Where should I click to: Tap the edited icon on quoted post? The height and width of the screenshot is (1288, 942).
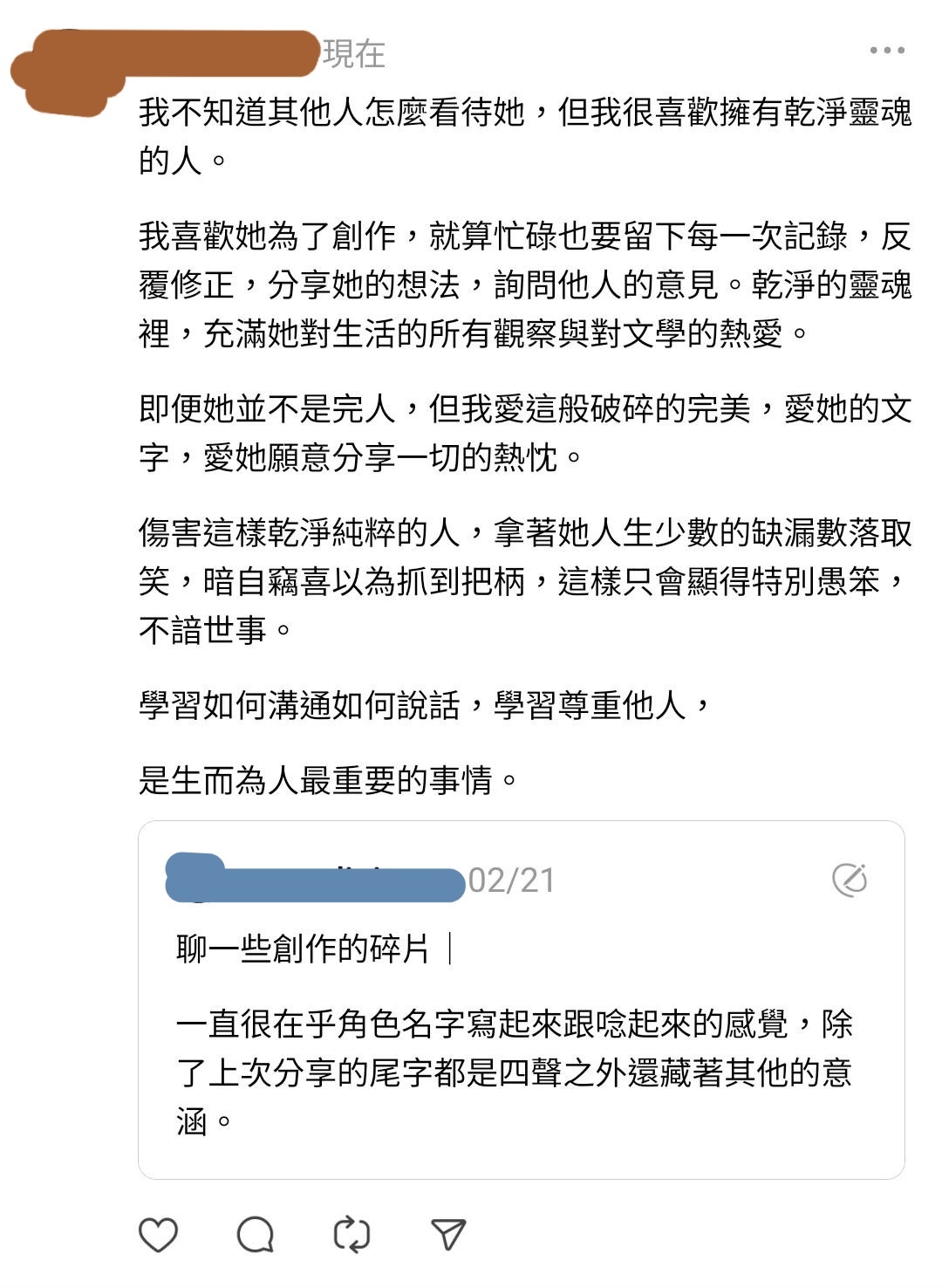point(850,880)
